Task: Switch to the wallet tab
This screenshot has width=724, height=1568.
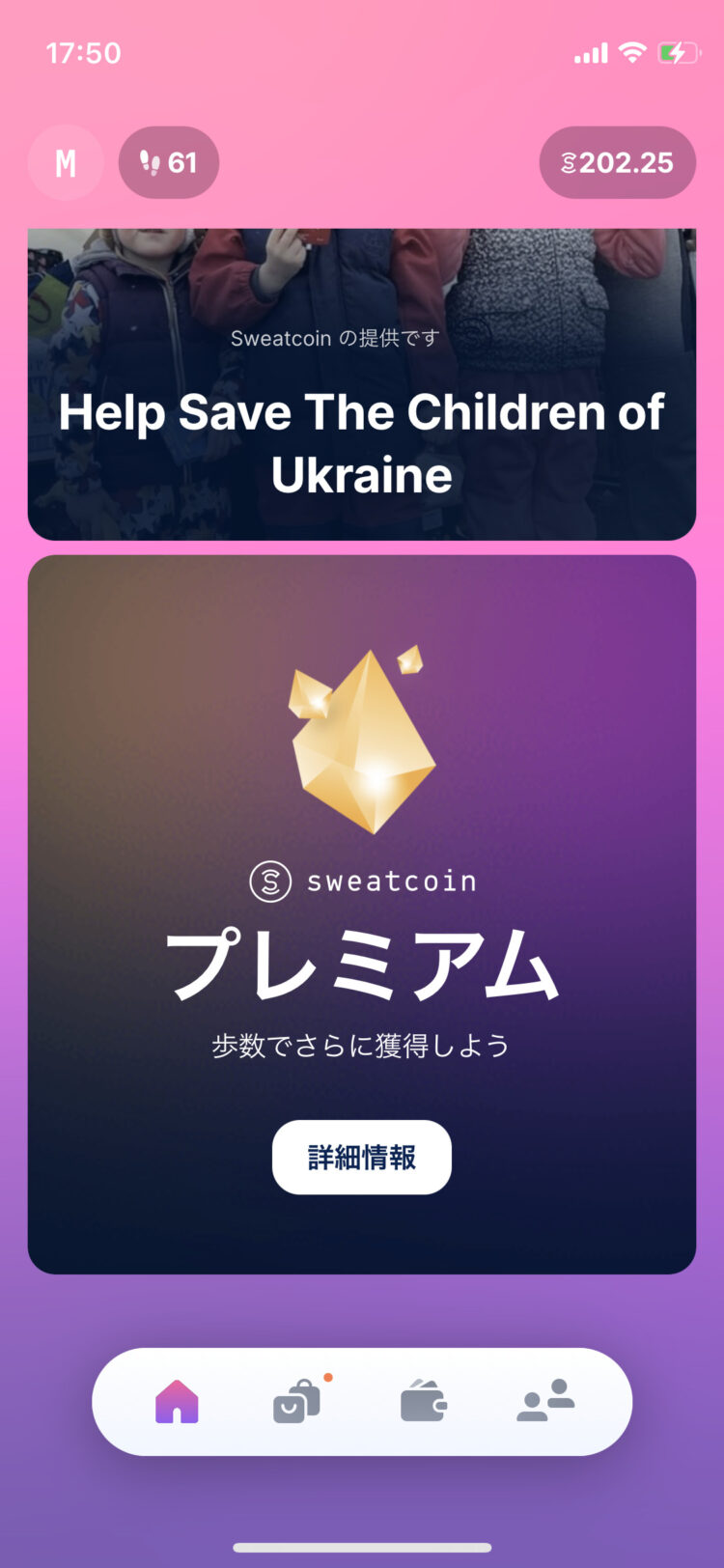Action: (423, 1401)
